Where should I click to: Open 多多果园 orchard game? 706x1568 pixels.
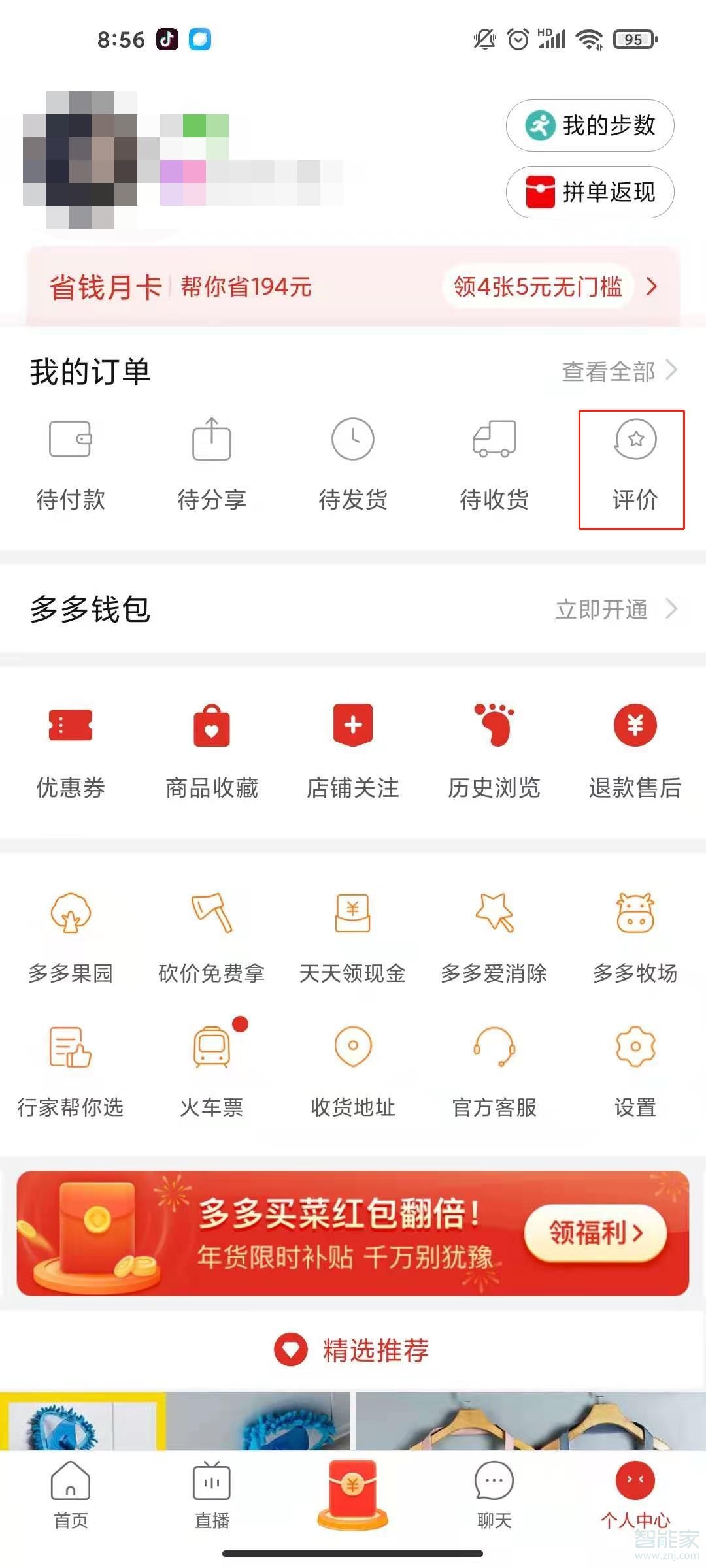click(71, 938)
